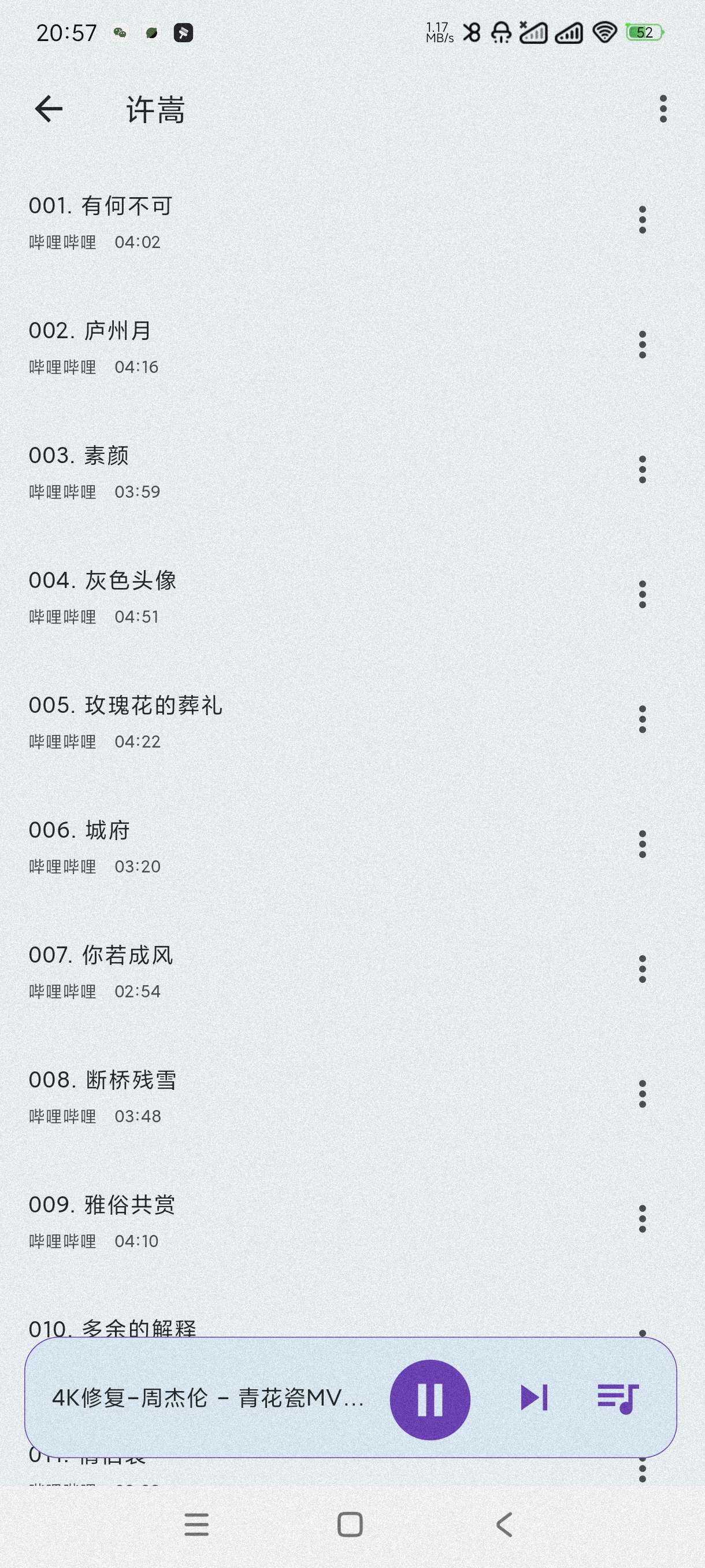This screenshot has width=705, height=1568.
Task: Open the playlist overflow menu beside 许嵩
Action: (x=663, y=110)
